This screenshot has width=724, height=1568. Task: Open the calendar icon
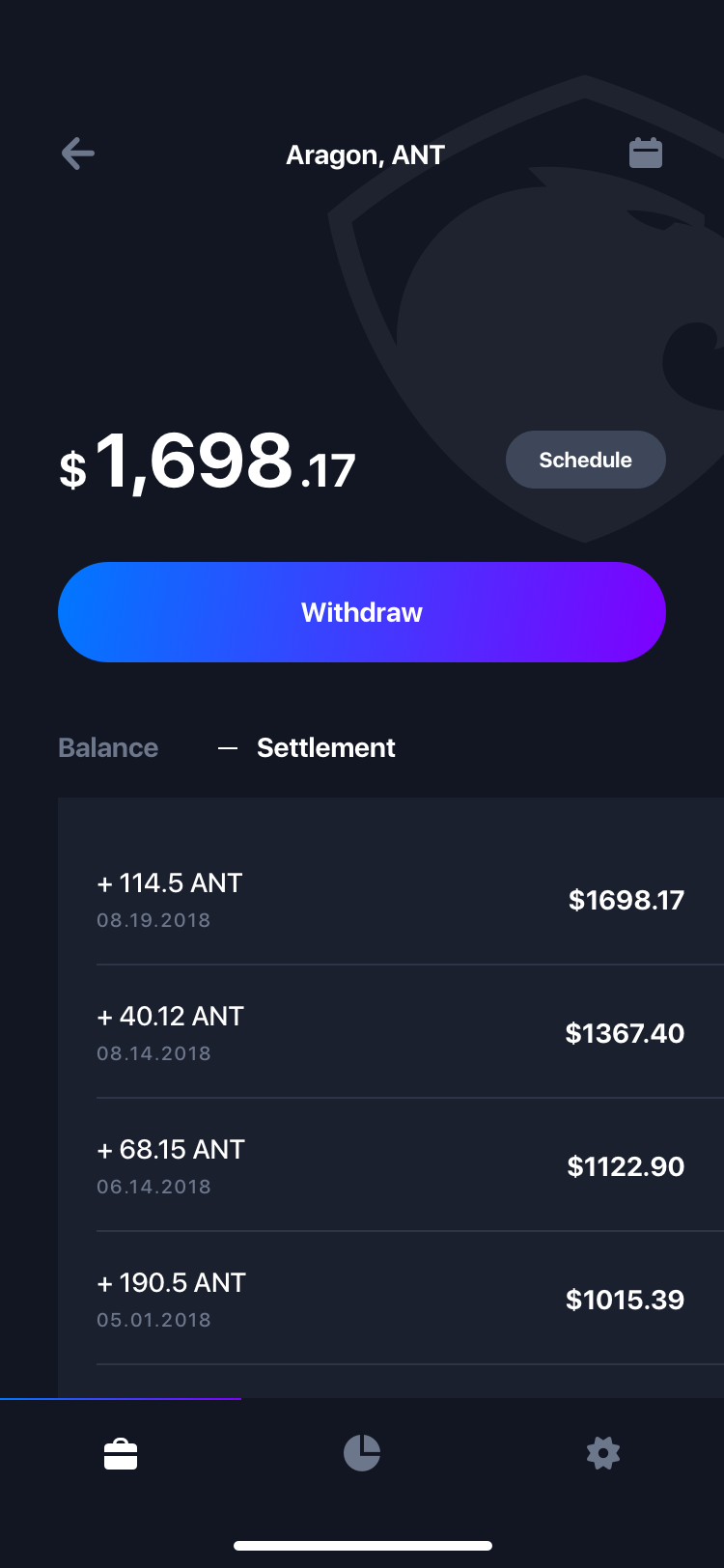point(646,153)
